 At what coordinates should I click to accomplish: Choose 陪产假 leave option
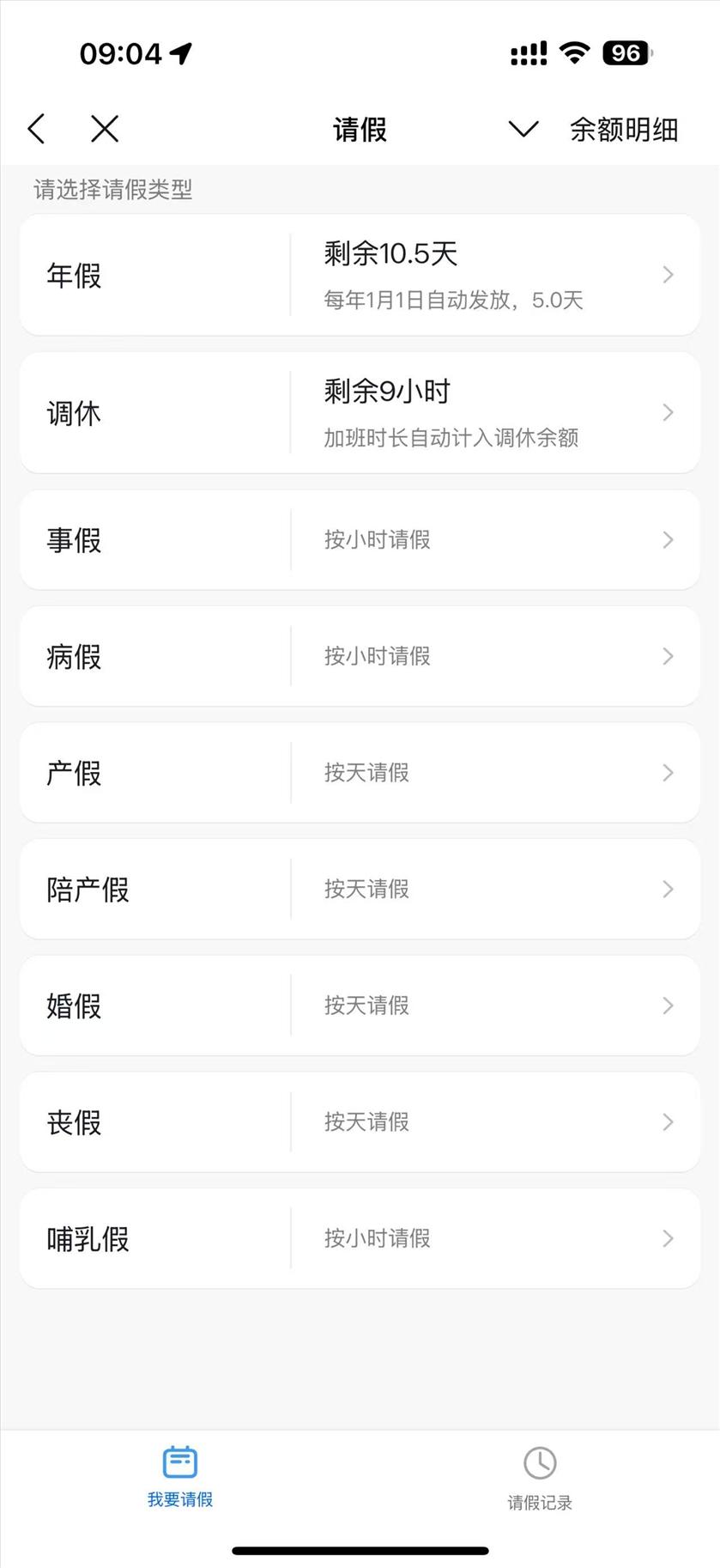[x=360, y=889]
